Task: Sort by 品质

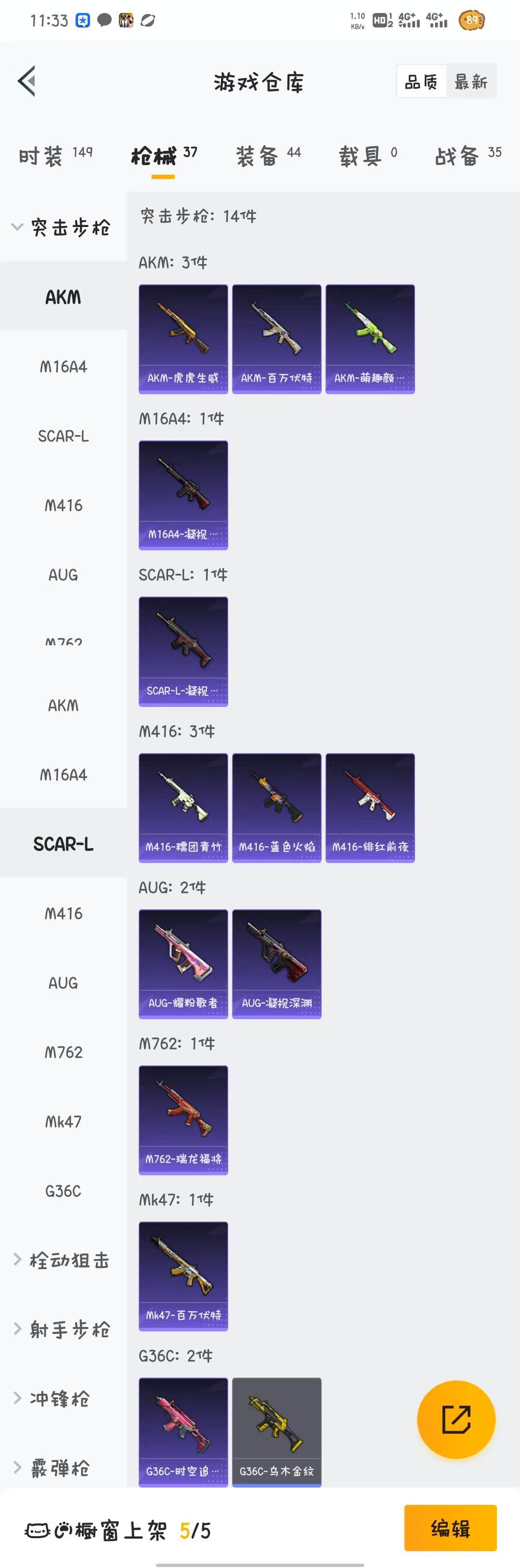Action: pyautogui.click(x=421, y=81)
